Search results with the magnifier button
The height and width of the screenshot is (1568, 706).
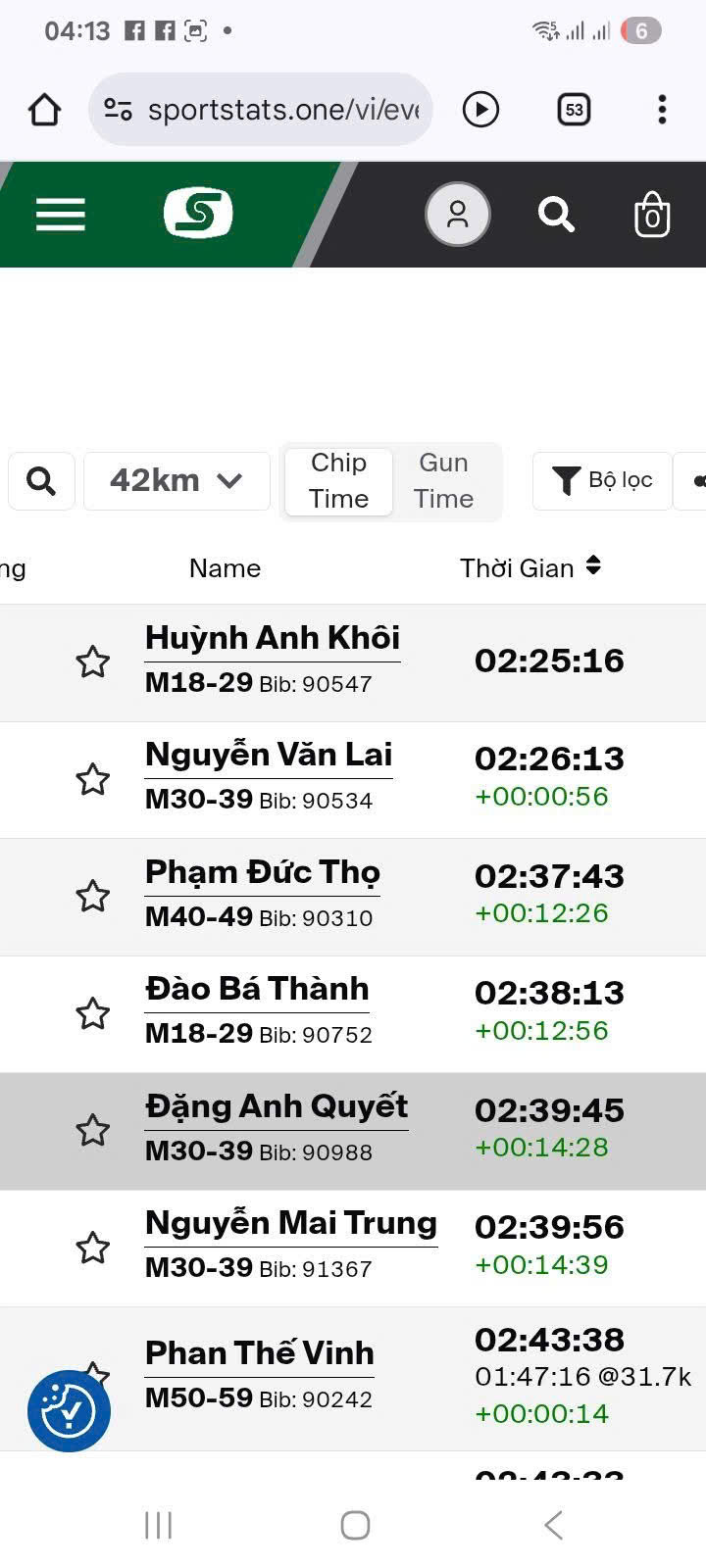point(41,481)
